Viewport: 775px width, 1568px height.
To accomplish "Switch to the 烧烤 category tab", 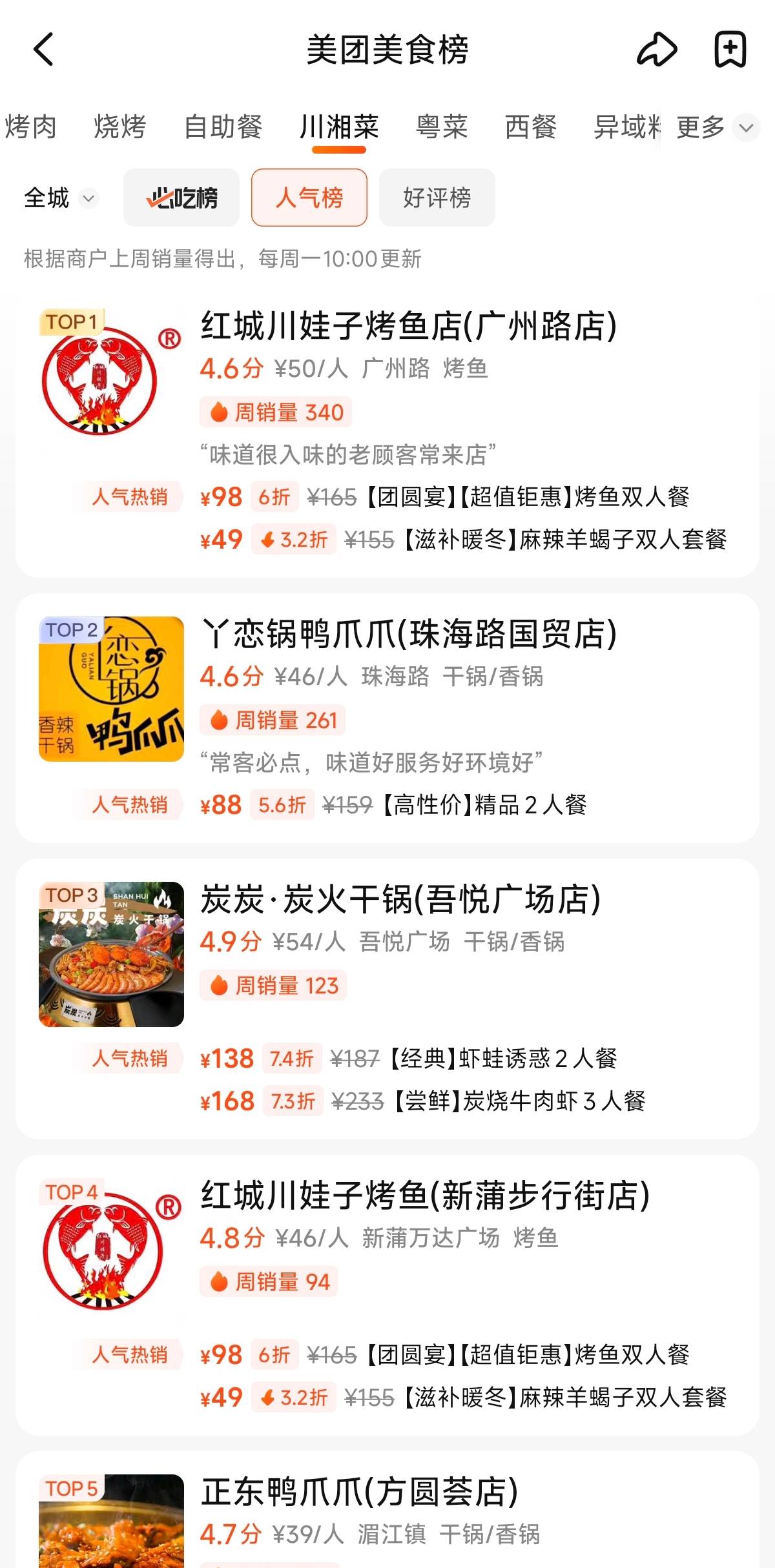I will point(120,127).
